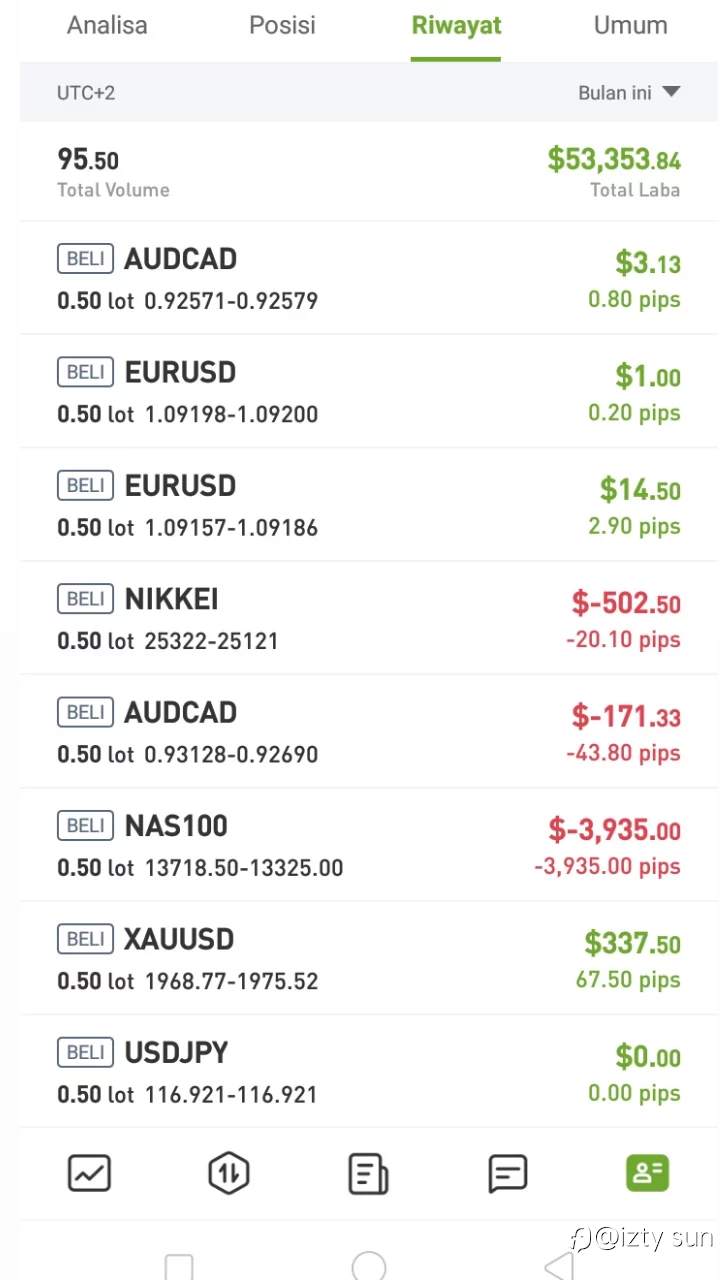Switch to the Analisa tab
Image resolution: width=720 pixels, height=1280 pixels.
107,26
